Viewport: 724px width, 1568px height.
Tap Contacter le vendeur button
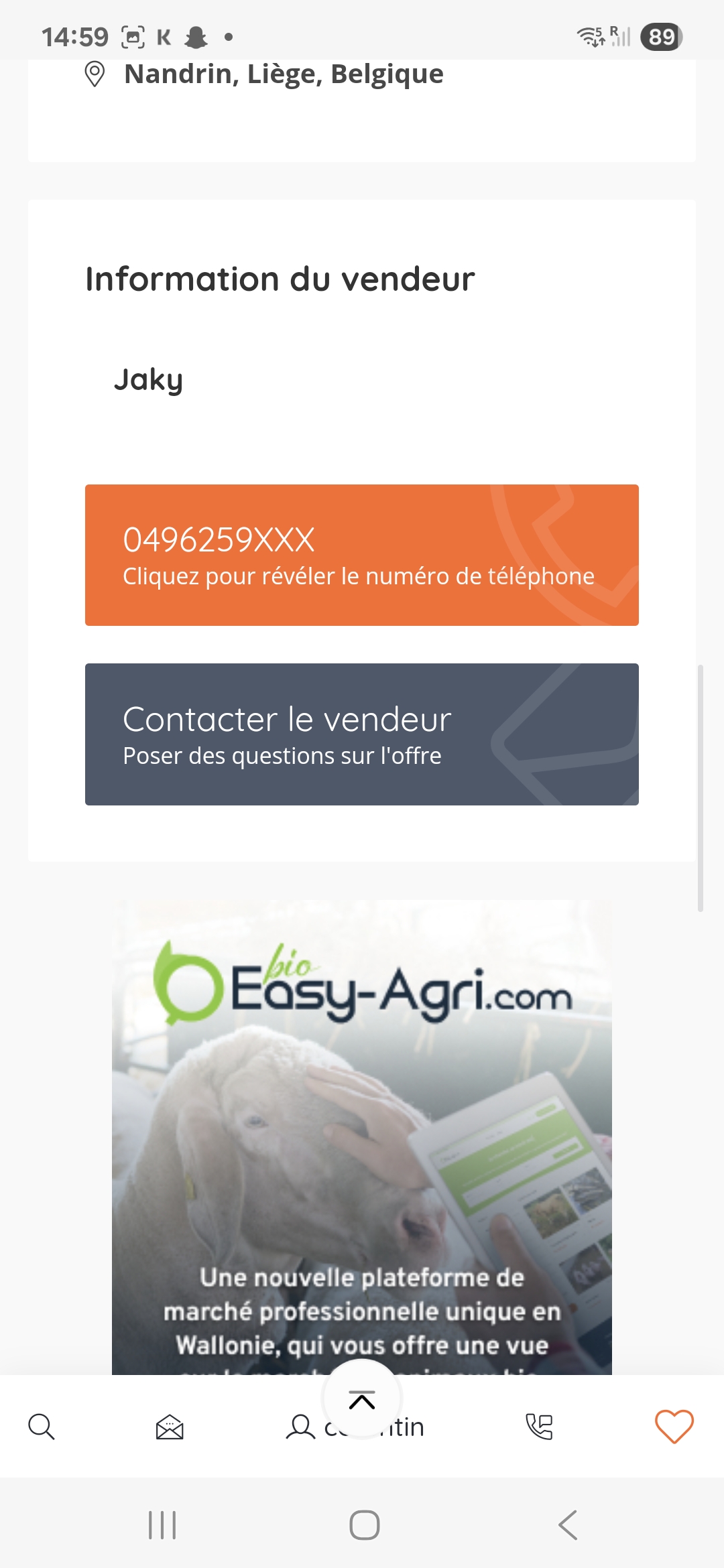coord(362,734)
